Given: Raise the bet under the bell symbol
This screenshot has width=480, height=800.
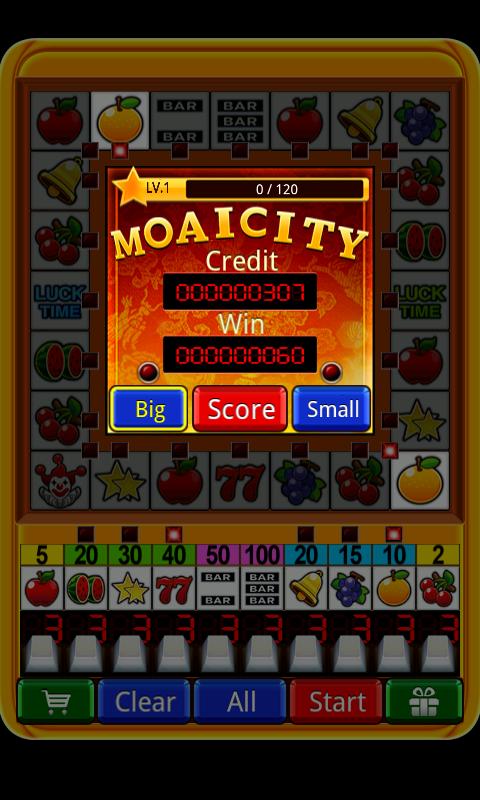Looking at the screenshot, I should coord(306,654).
